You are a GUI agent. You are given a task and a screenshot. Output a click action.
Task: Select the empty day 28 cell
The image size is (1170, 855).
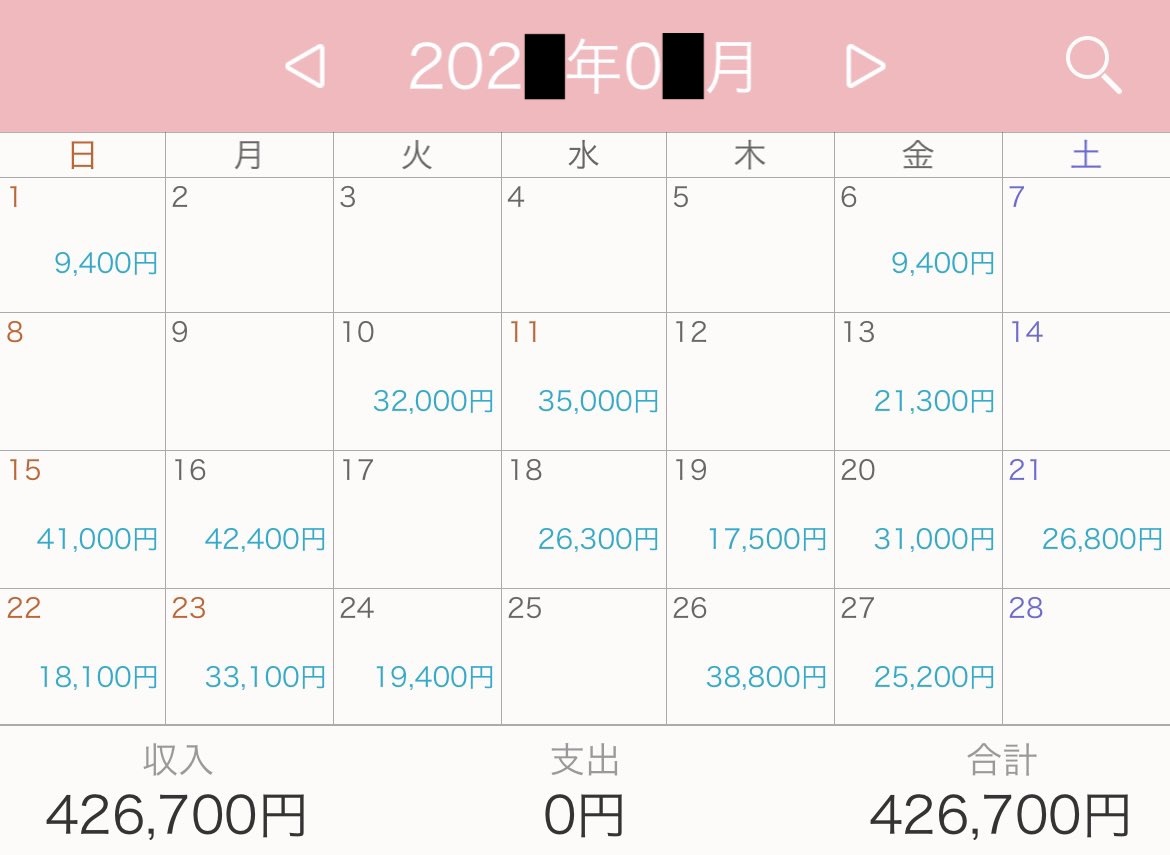coord(1086,657)
